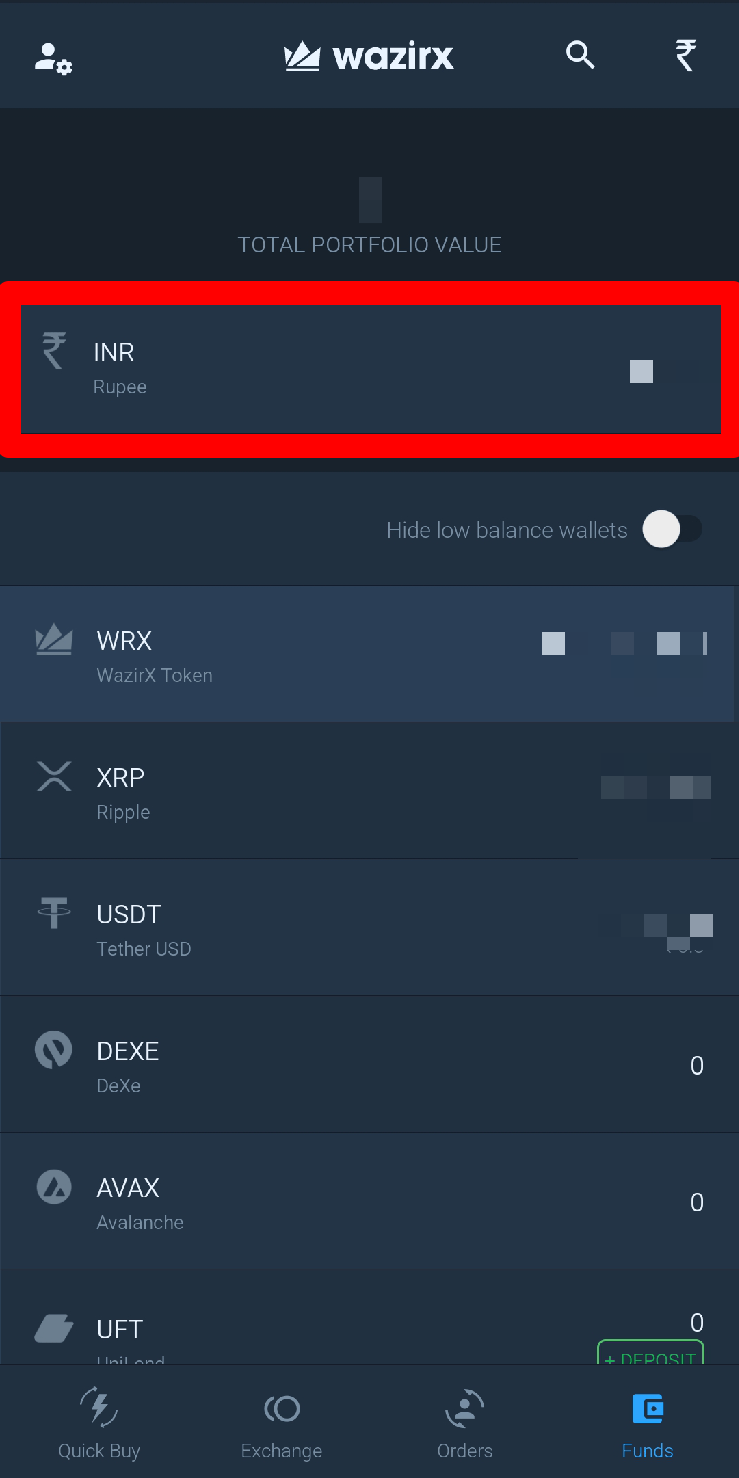Select the USDT Tether USD wallet
The image size is (739, 1478).
370,929
